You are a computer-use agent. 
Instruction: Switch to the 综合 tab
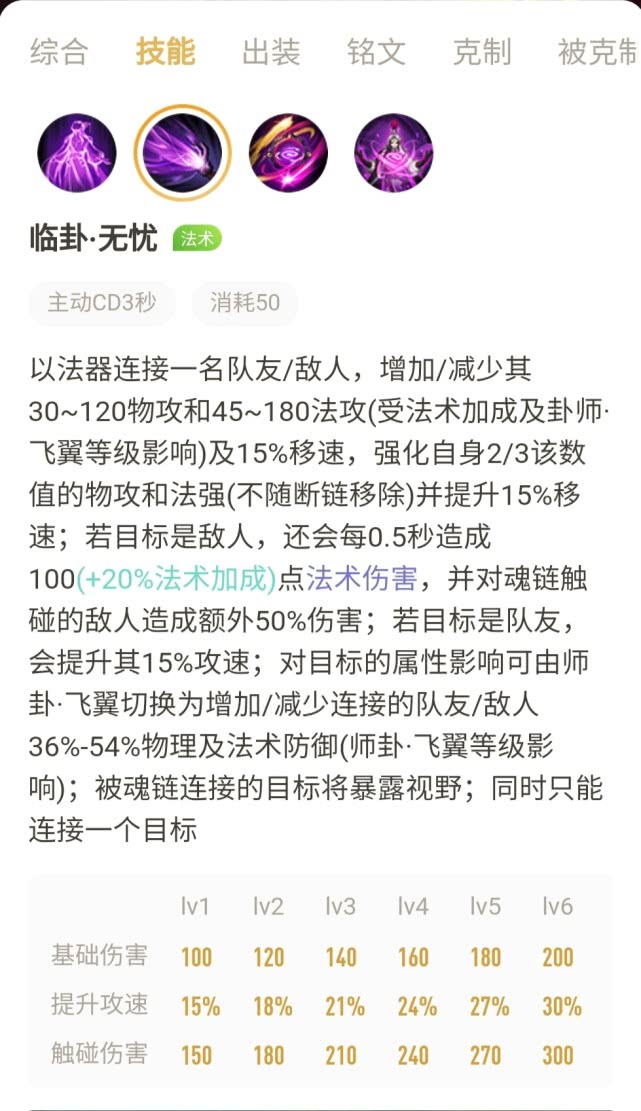coord(59,52)
